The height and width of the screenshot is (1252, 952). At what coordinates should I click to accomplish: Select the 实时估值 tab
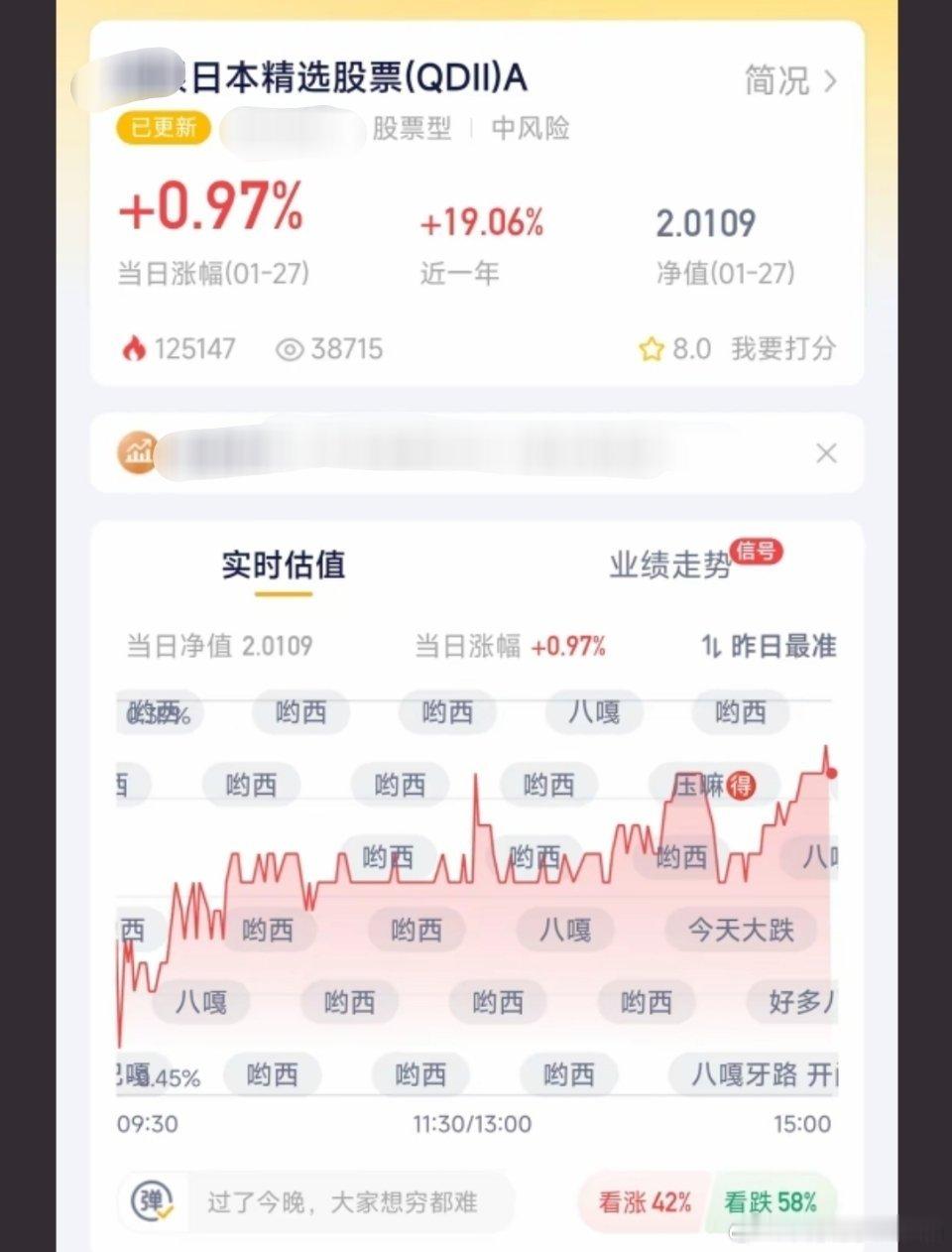click(x=285, y=565)
